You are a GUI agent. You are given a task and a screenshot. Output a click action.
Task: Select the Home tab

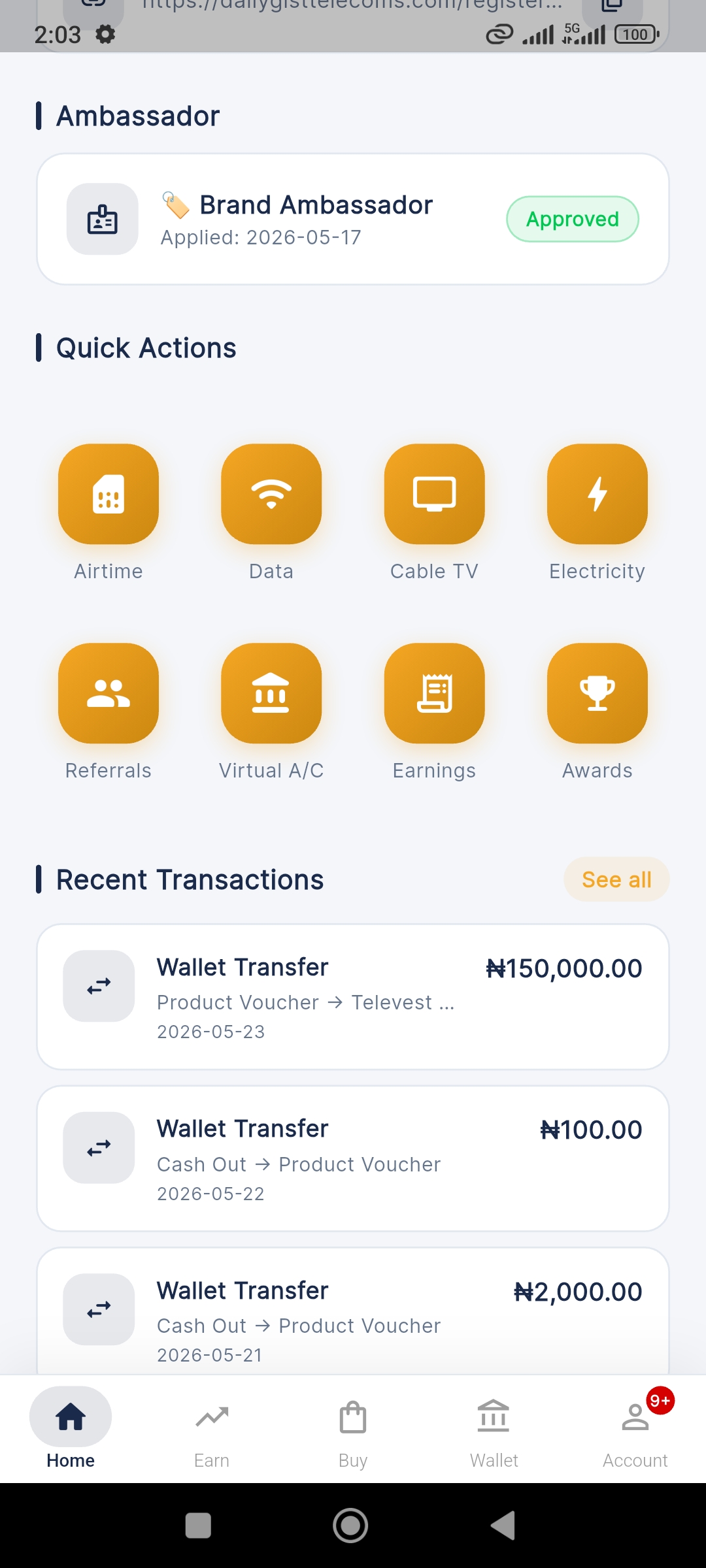71,1429
